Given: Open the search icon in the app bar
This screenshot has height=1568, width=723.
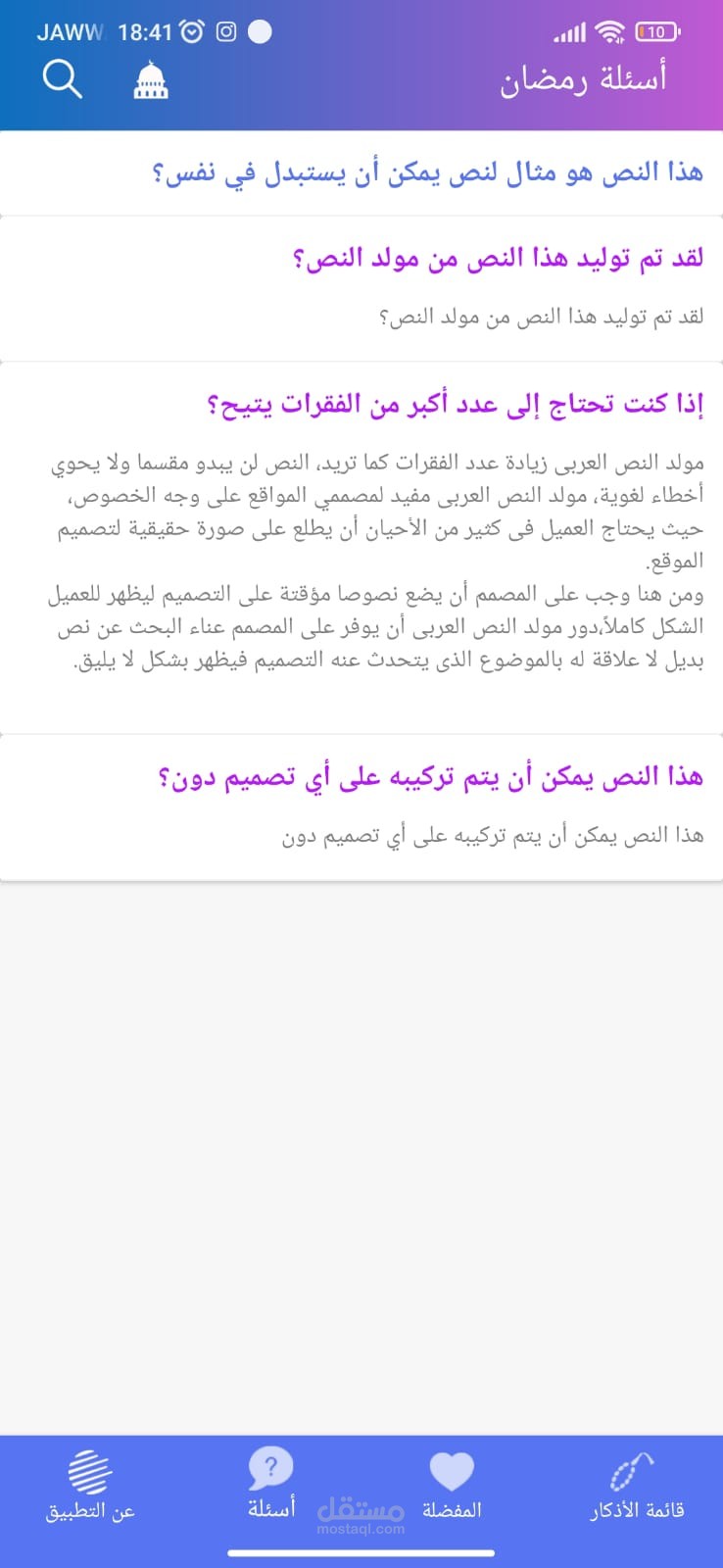Looking at the screenshot, I should pos(62,79).
